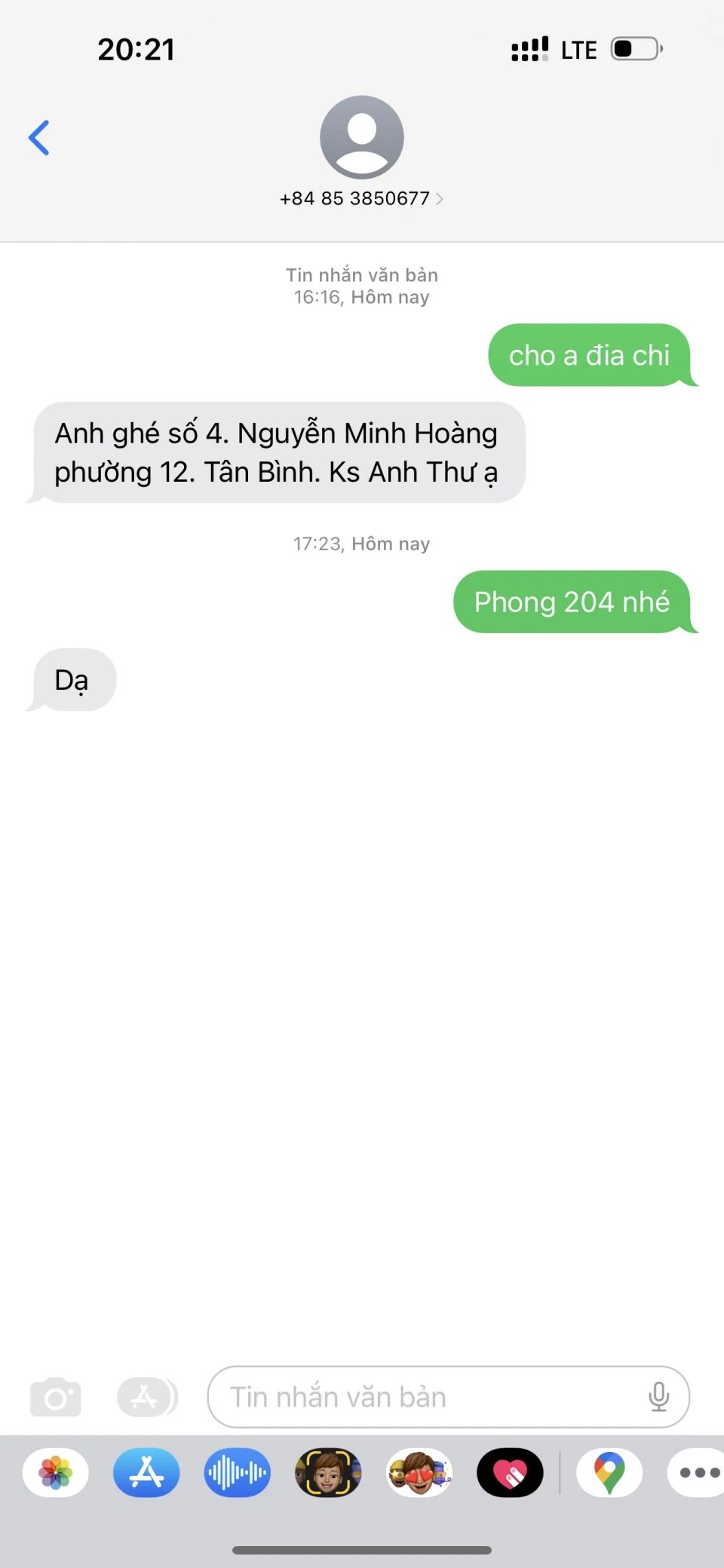
Task: Open the Memoji camera app
Action: click(328, 1472)
